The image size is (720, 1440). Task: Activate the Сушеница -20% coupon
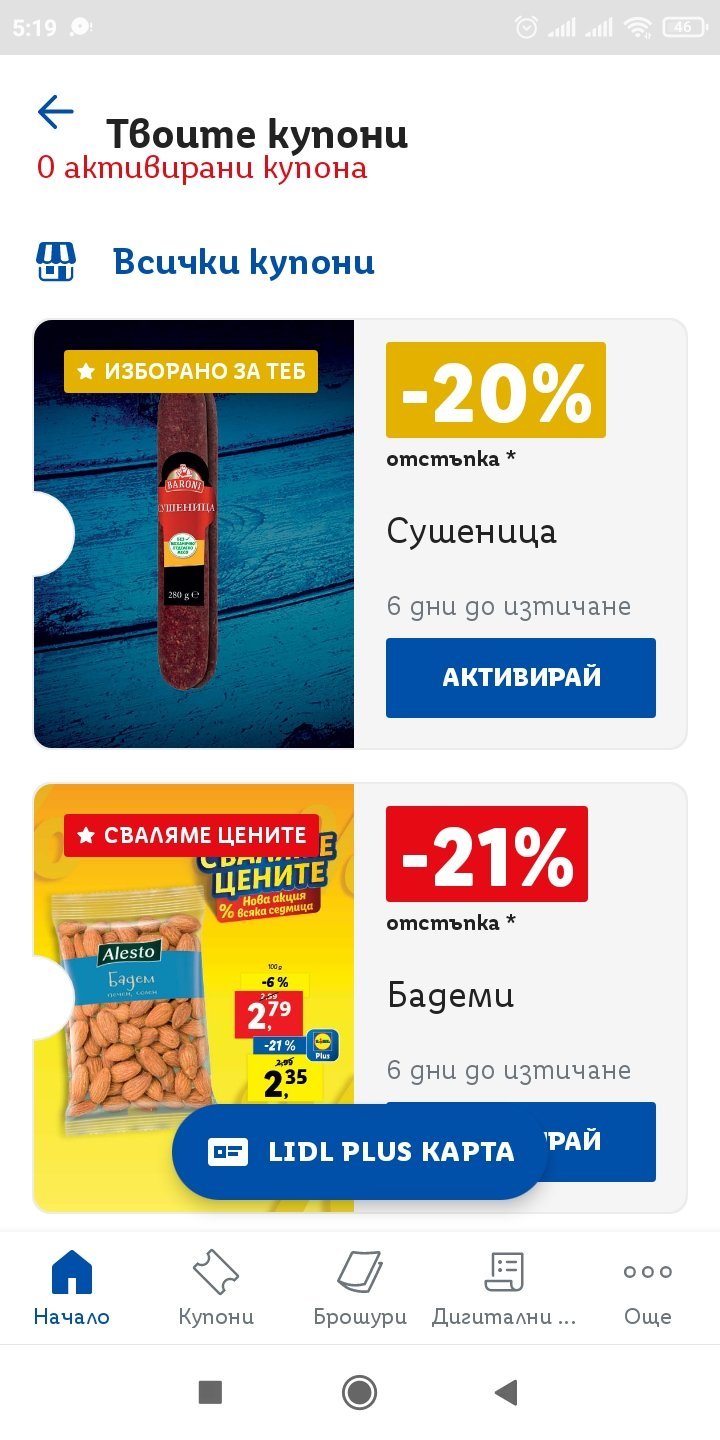(520, 677)
